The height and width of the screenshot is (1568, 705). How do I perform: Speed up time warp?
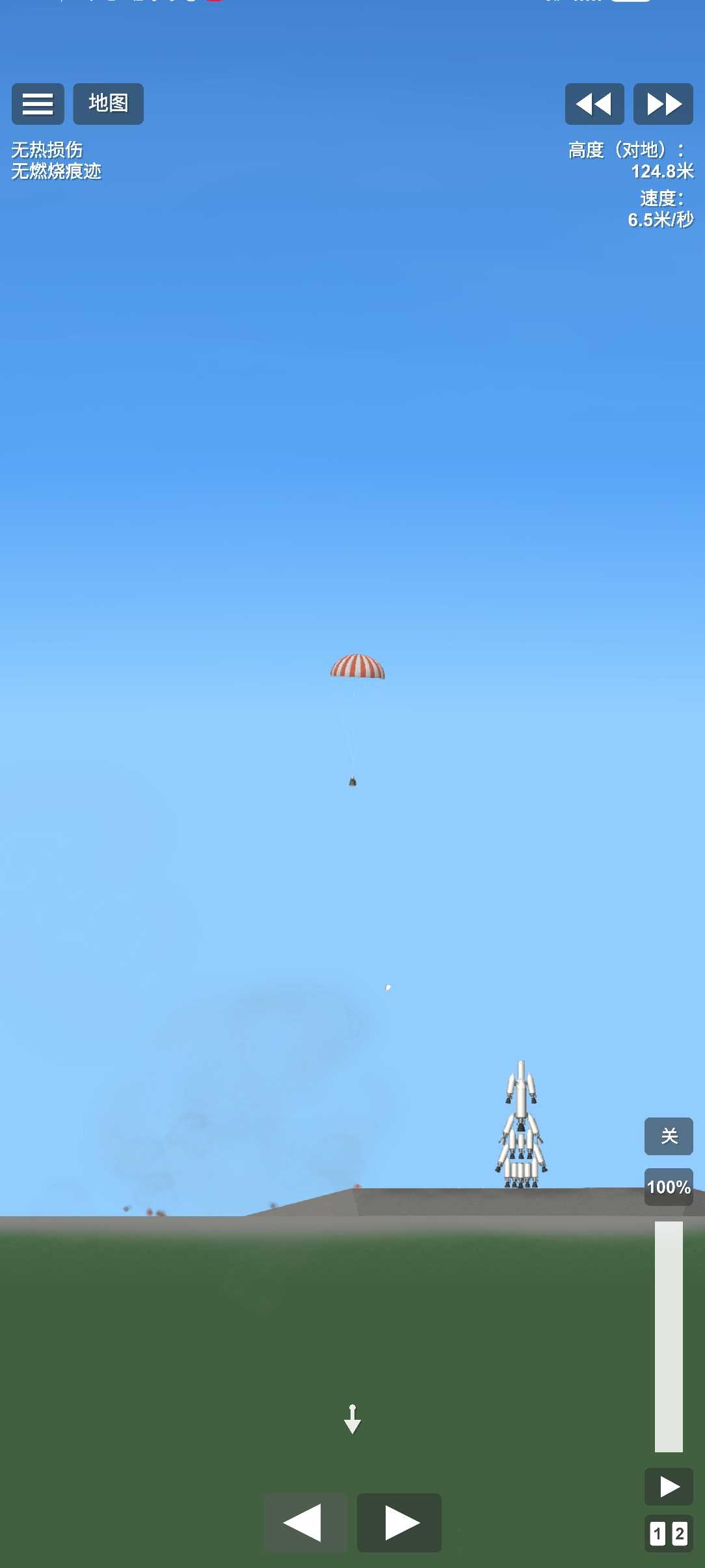[x=663, y=104]
